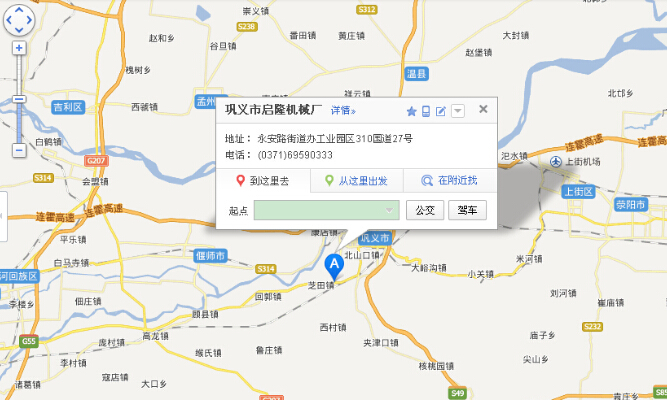The height and width of the screenshot is (400, 667).
Task: Send this location to phone
Action: (426, 111)
